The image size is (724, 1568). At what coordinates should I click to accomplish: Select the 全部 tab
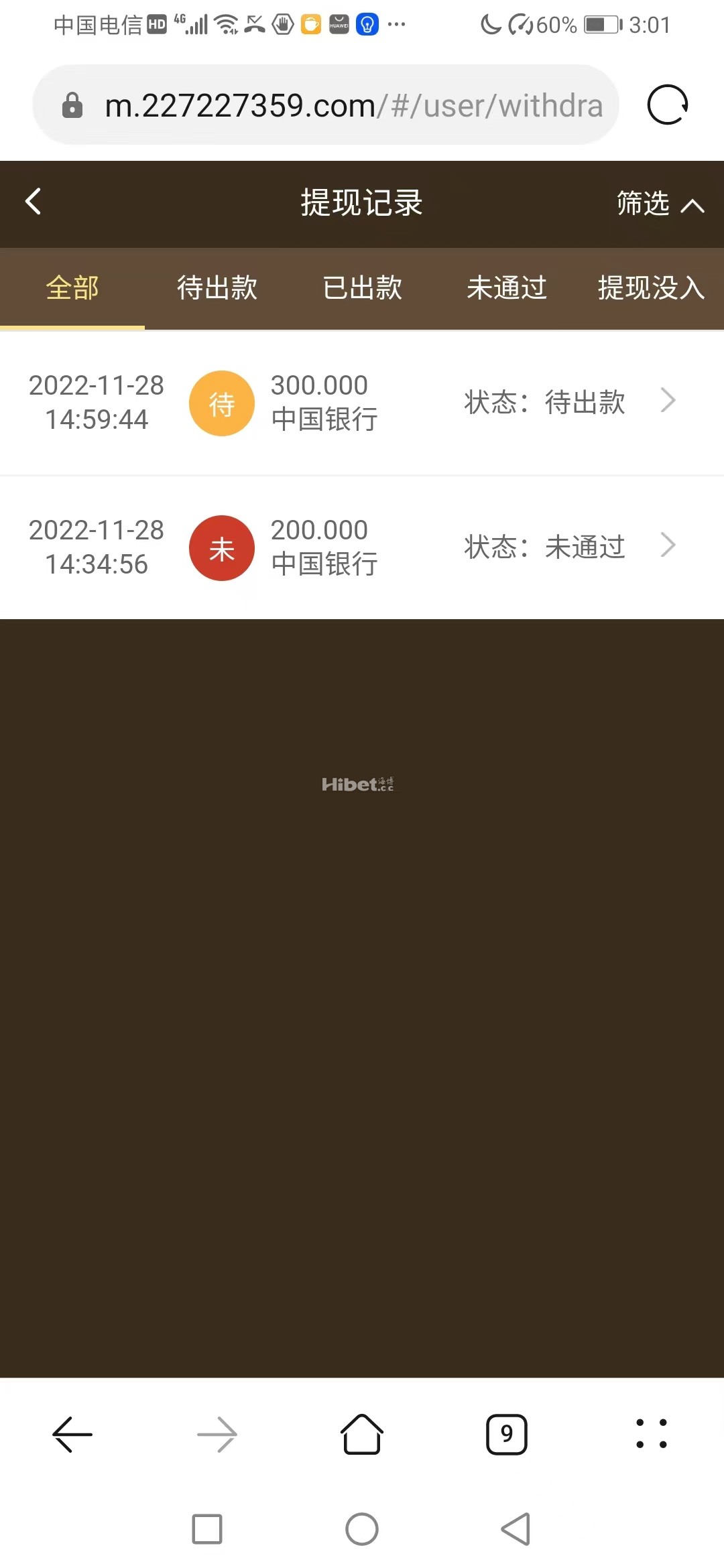point(72,288)
